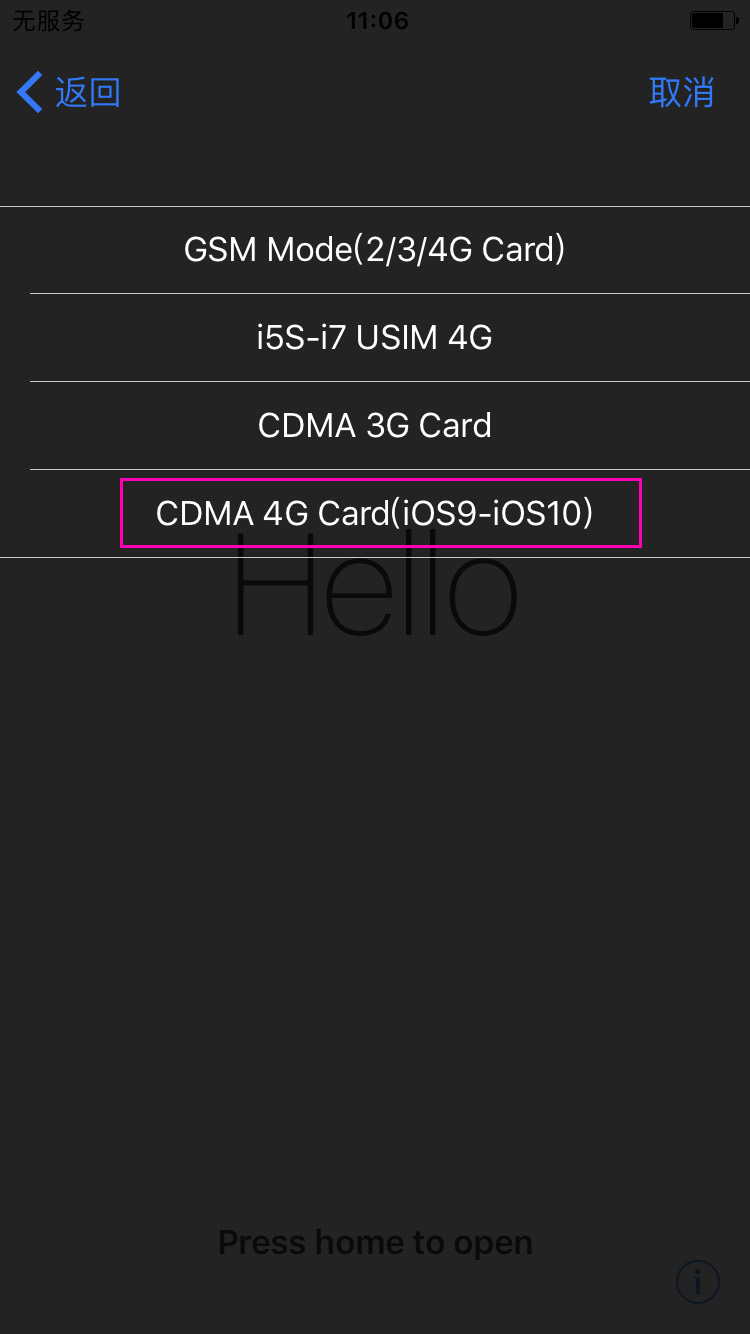The height and width of the screenshot is (1334, 750).
Task: Go back using the 返回 button
Action: click(69, 92)
